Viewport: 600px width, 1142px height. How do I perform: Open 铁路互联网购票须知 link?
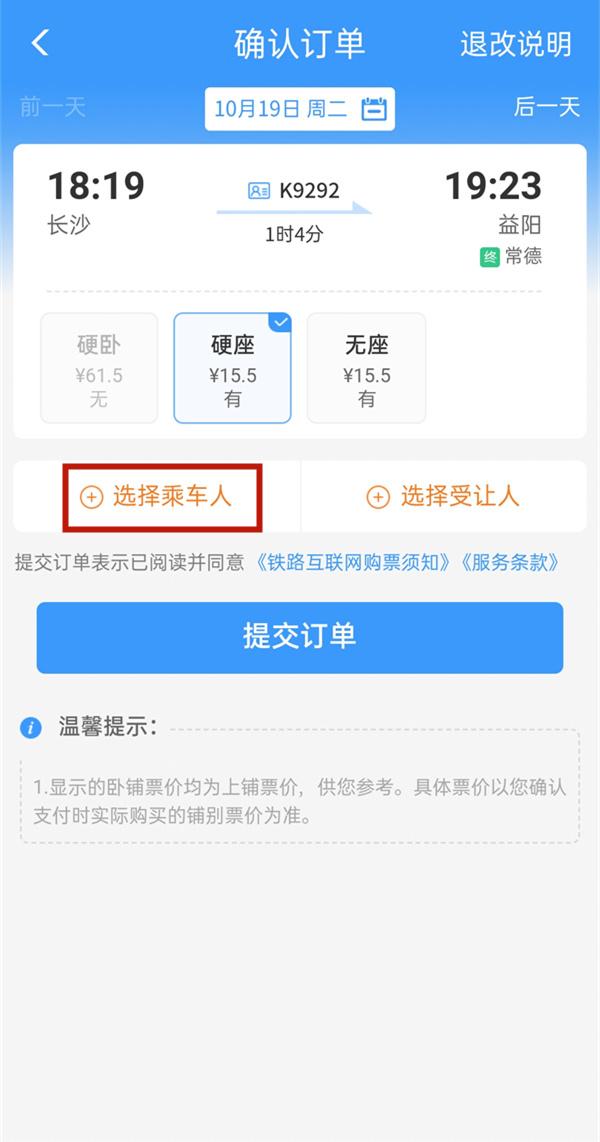coord(353,563)
